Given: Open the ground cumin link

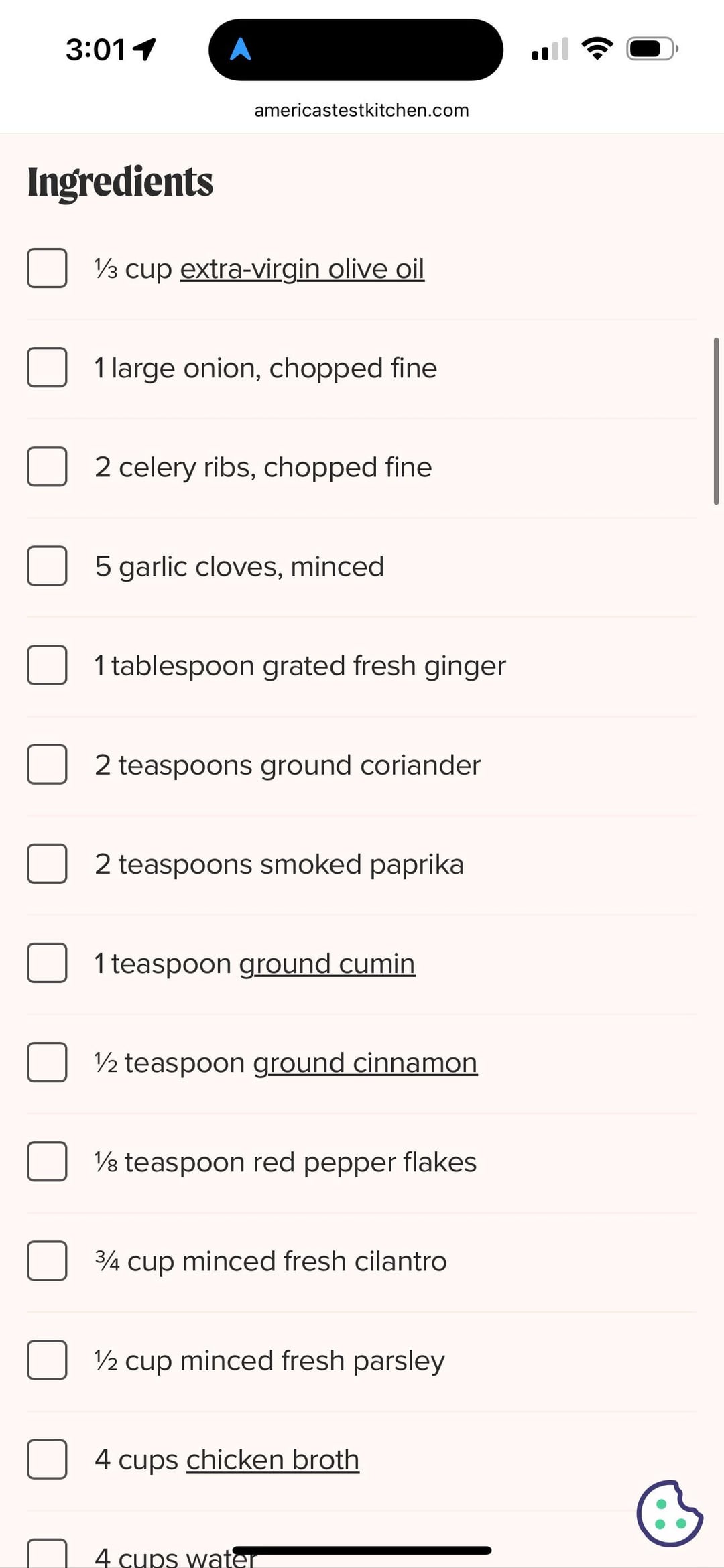Looking at the screenshot, I should [327, 964].
